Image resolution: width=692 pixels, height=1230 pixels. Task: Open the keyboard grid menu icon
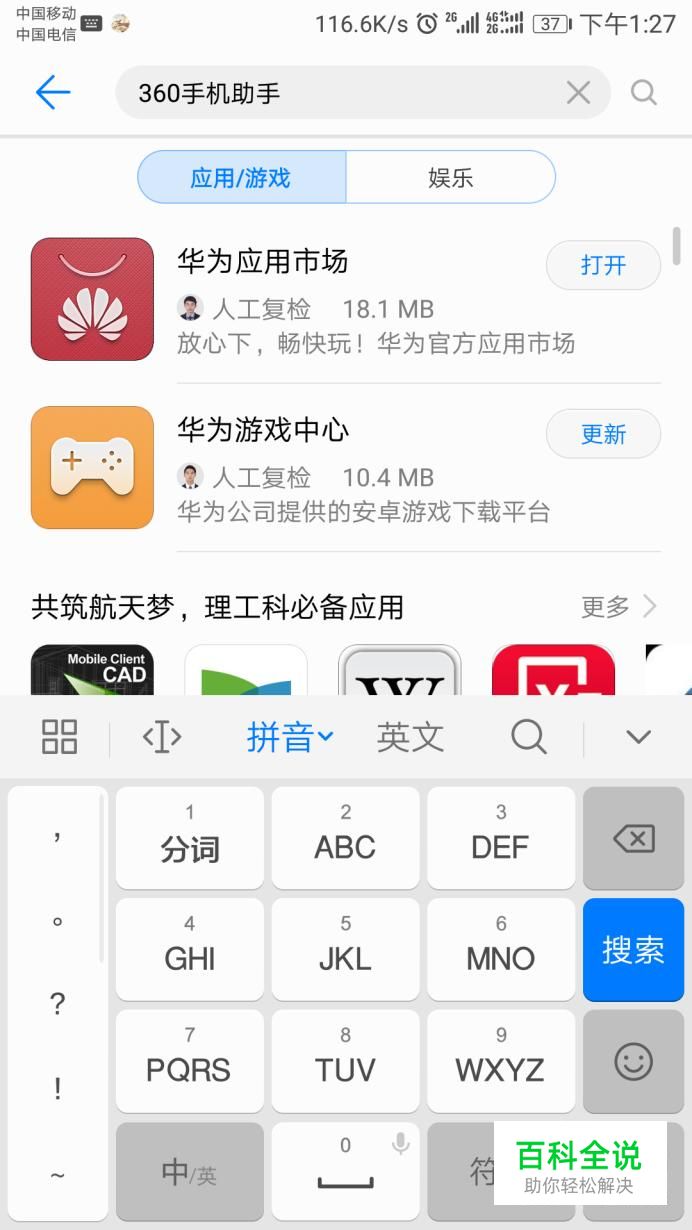[60, 738]
